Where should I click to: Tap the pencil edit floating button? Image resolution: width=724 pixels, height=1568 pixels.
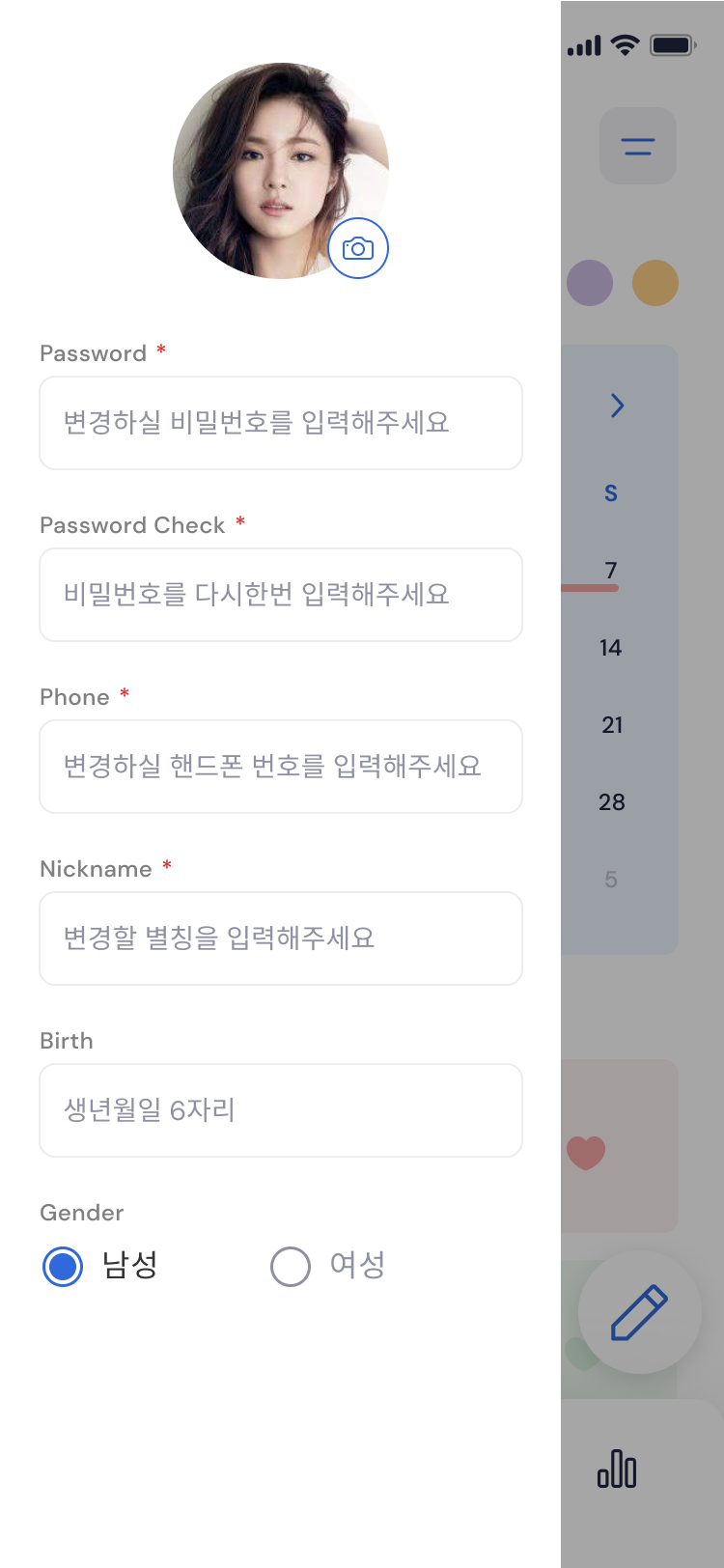[640, 1312]
